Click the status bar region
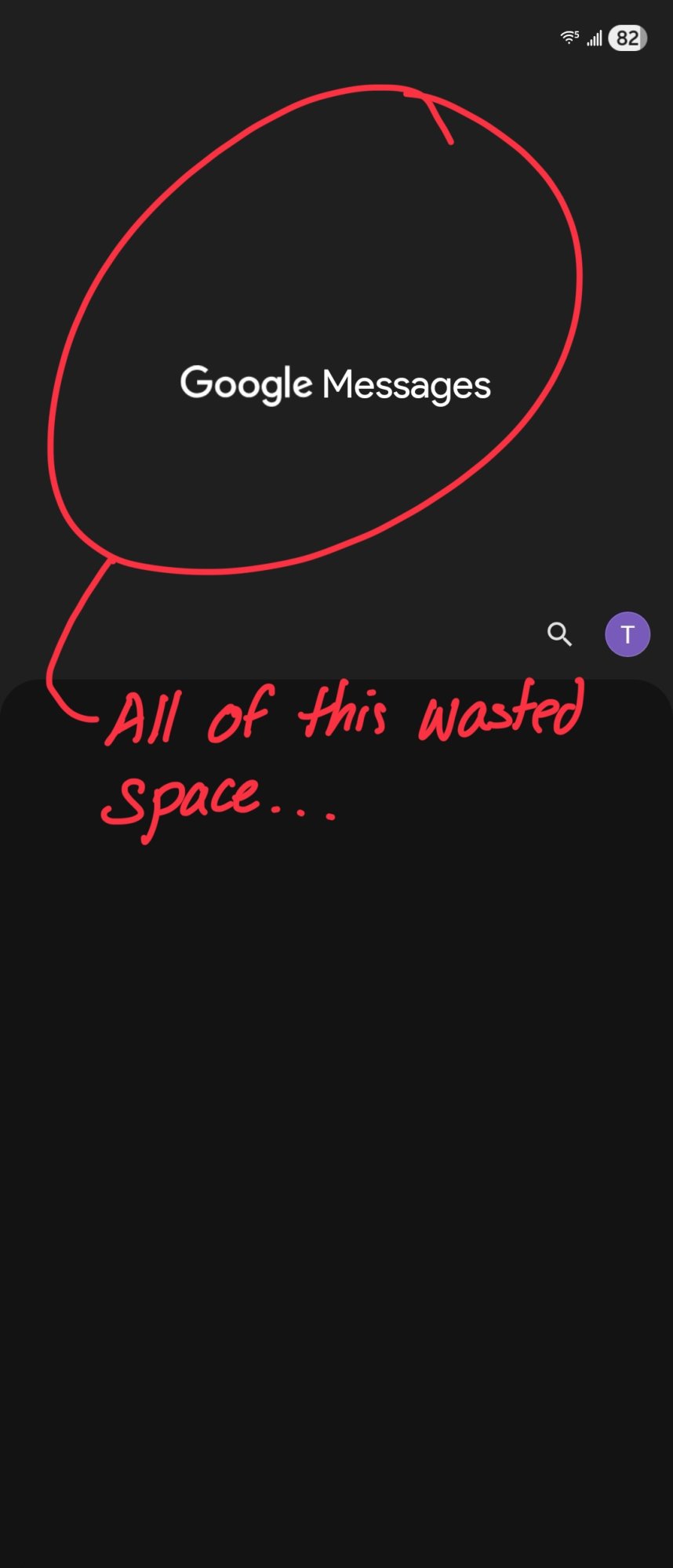This screenshot has height=1568, width=673. 336,37
